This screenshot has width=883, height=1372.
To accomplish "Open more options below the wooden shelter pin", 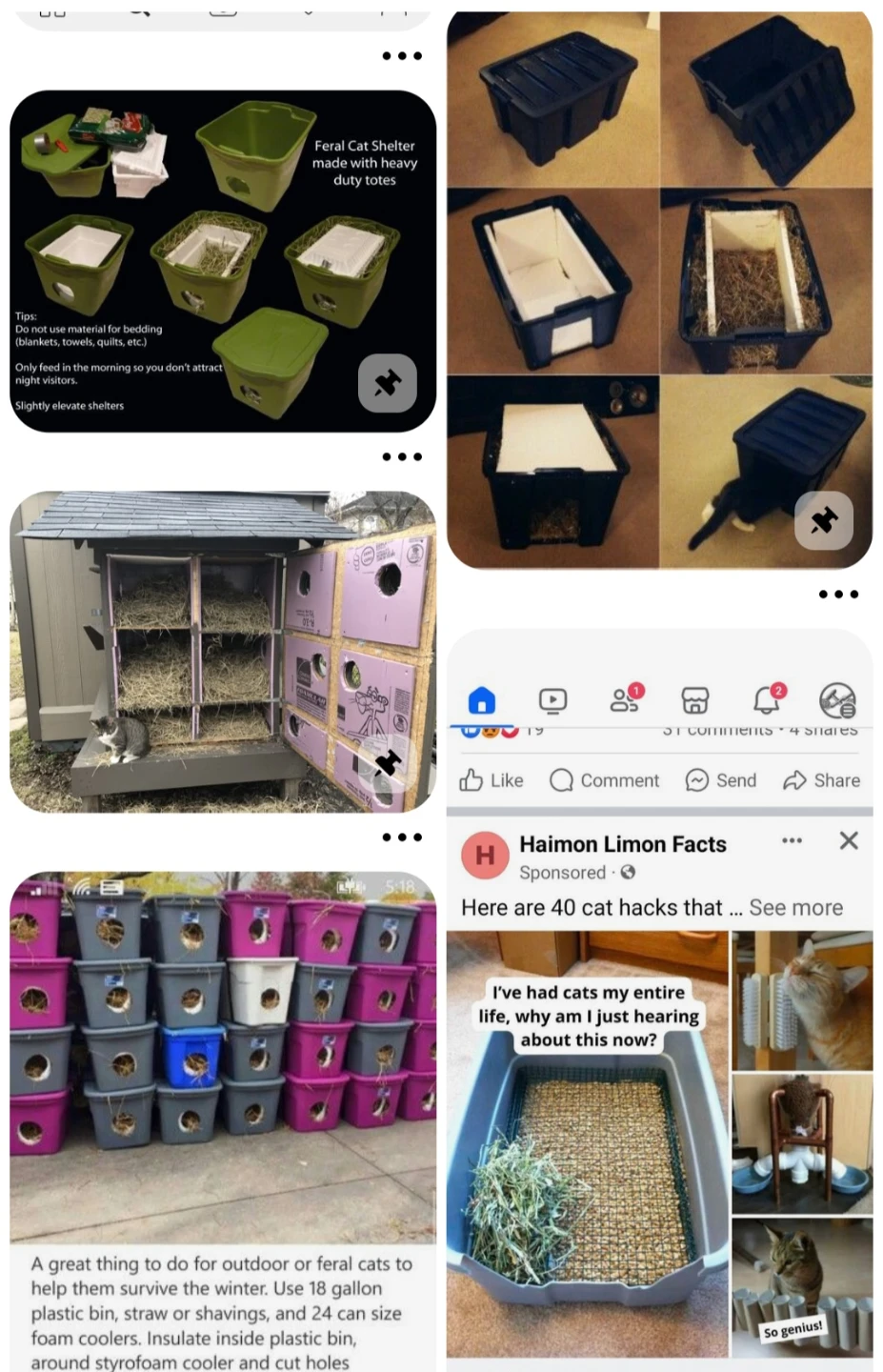I will (x=402, y=837).
